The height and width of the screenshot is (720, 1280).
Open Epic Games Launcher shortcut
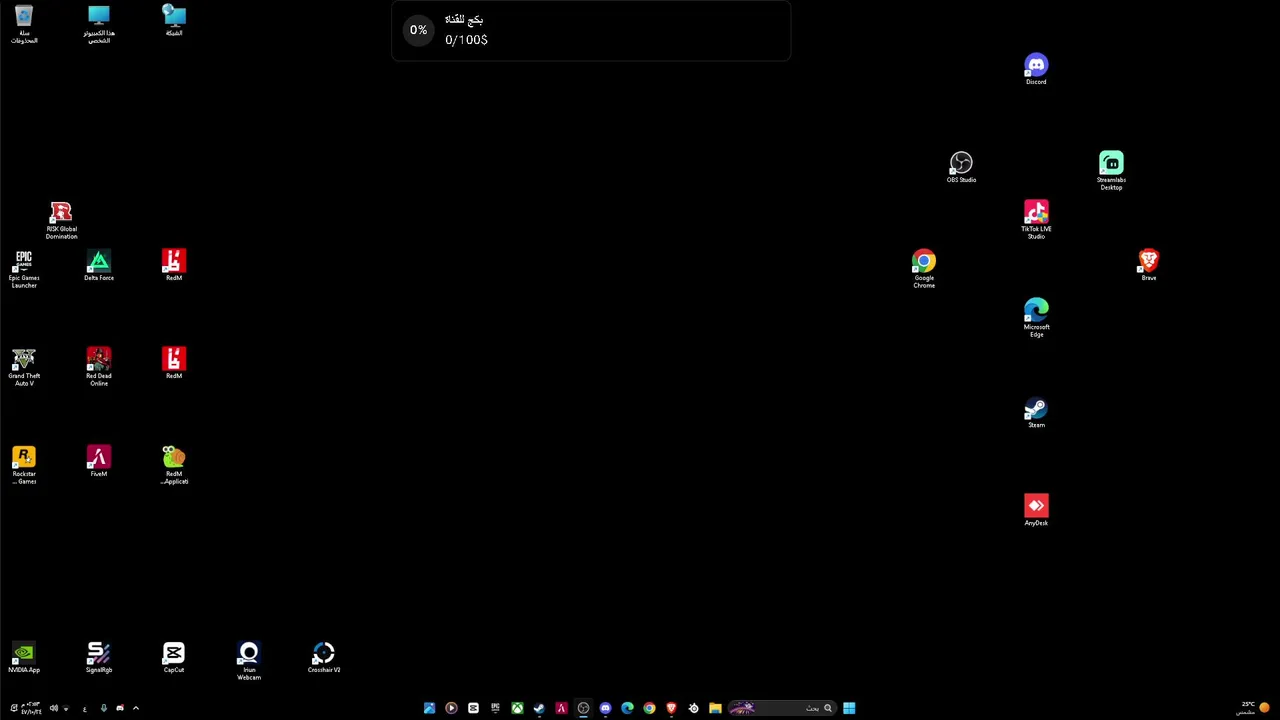(x=24, y=262)
